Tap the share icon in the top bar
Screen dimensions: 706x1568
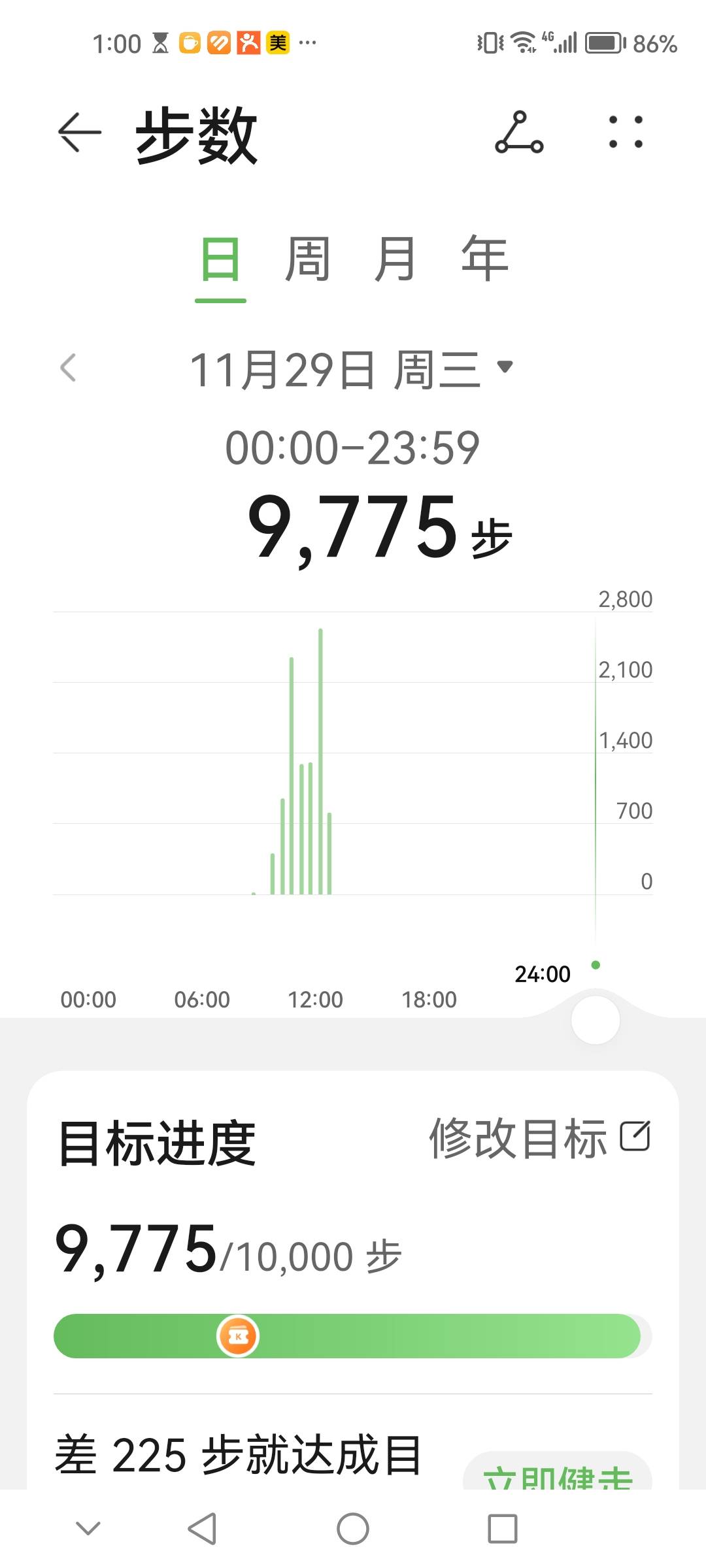tap(520, 132)
